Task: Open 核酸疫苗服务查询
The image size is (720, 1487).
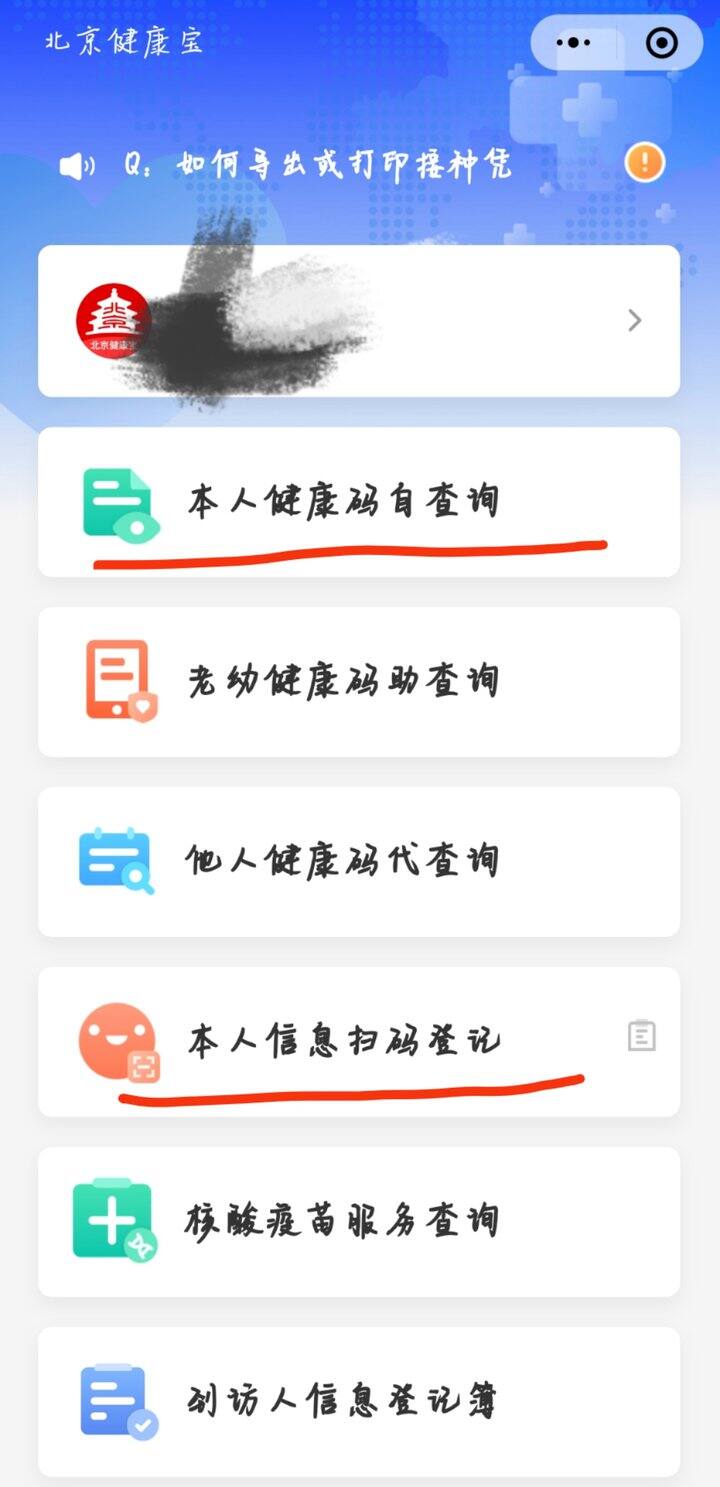Action: click(359, 1222)
